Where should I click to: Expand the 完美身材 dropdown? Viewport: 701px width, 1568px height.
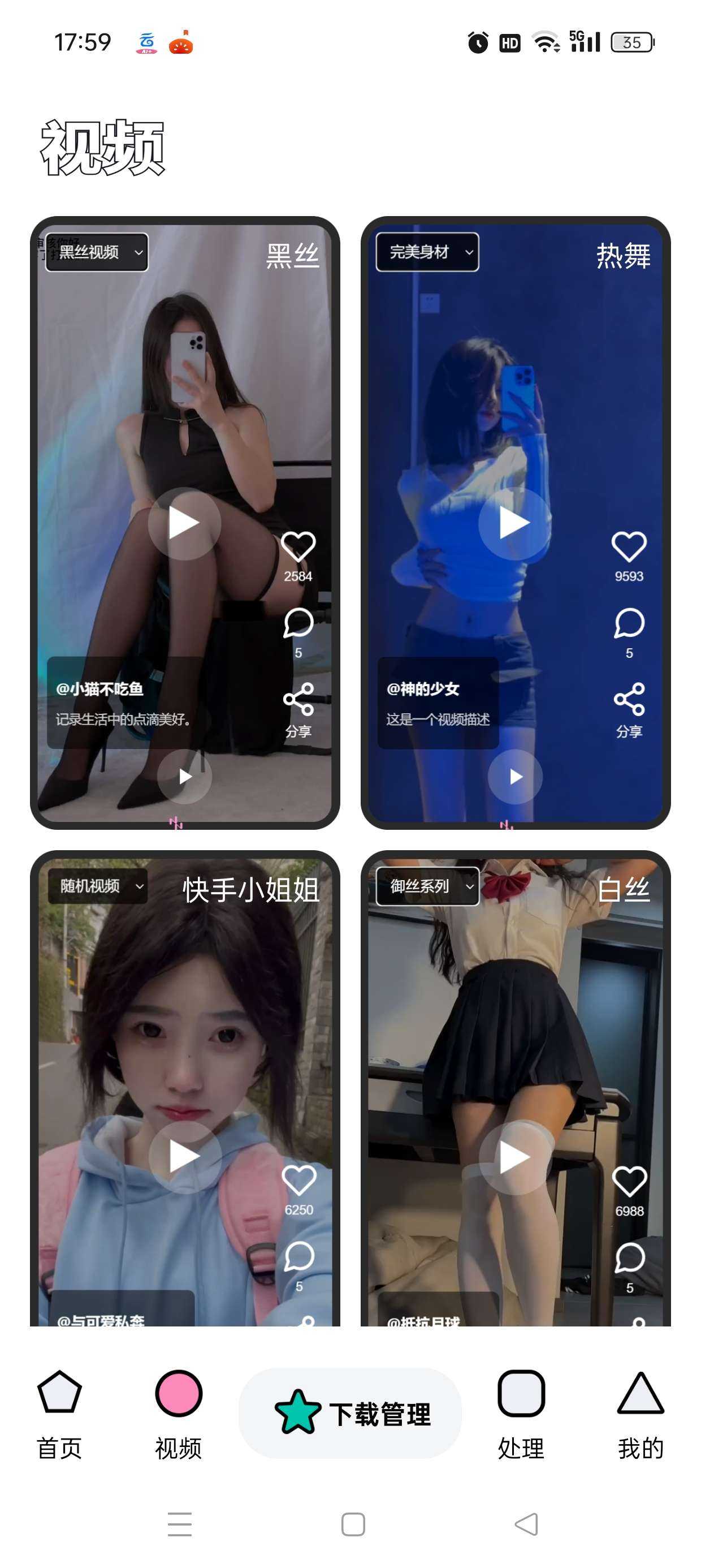(x=427, y=252)
